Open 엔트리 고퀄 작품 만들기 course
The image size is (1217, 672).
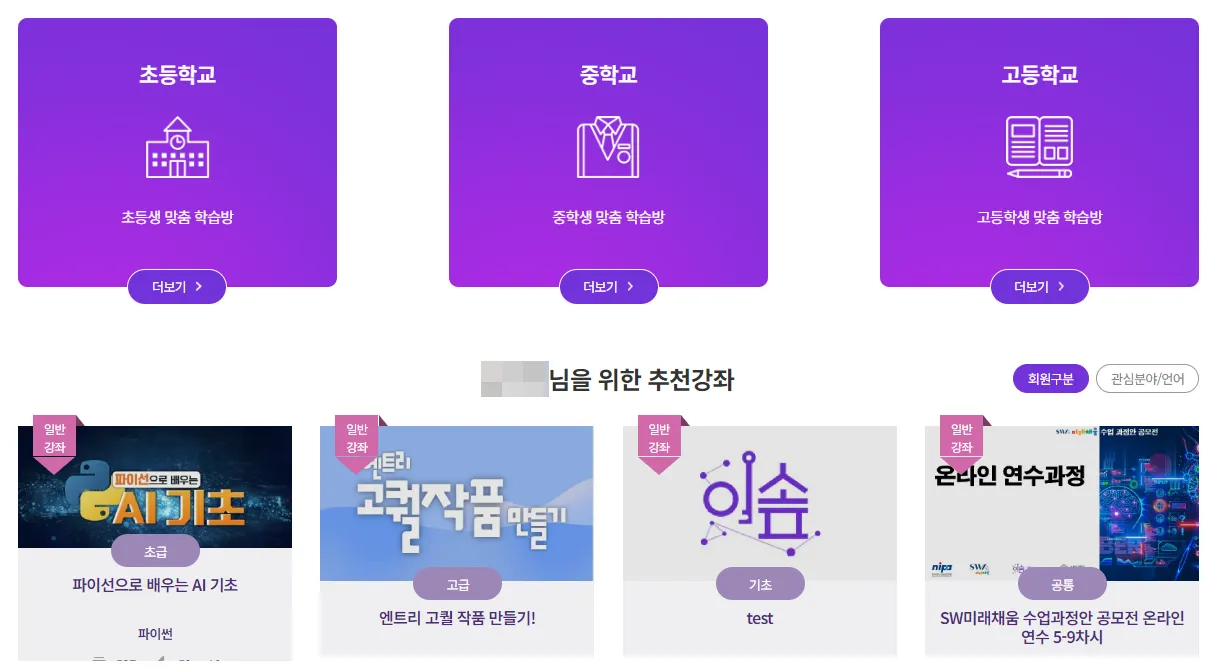pyautogui.click(x=457, y=618)
